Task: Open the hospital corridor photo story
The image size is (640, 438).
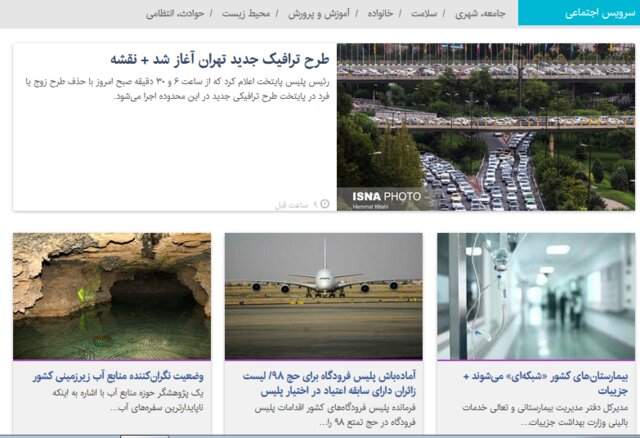Action: [535, 296]
